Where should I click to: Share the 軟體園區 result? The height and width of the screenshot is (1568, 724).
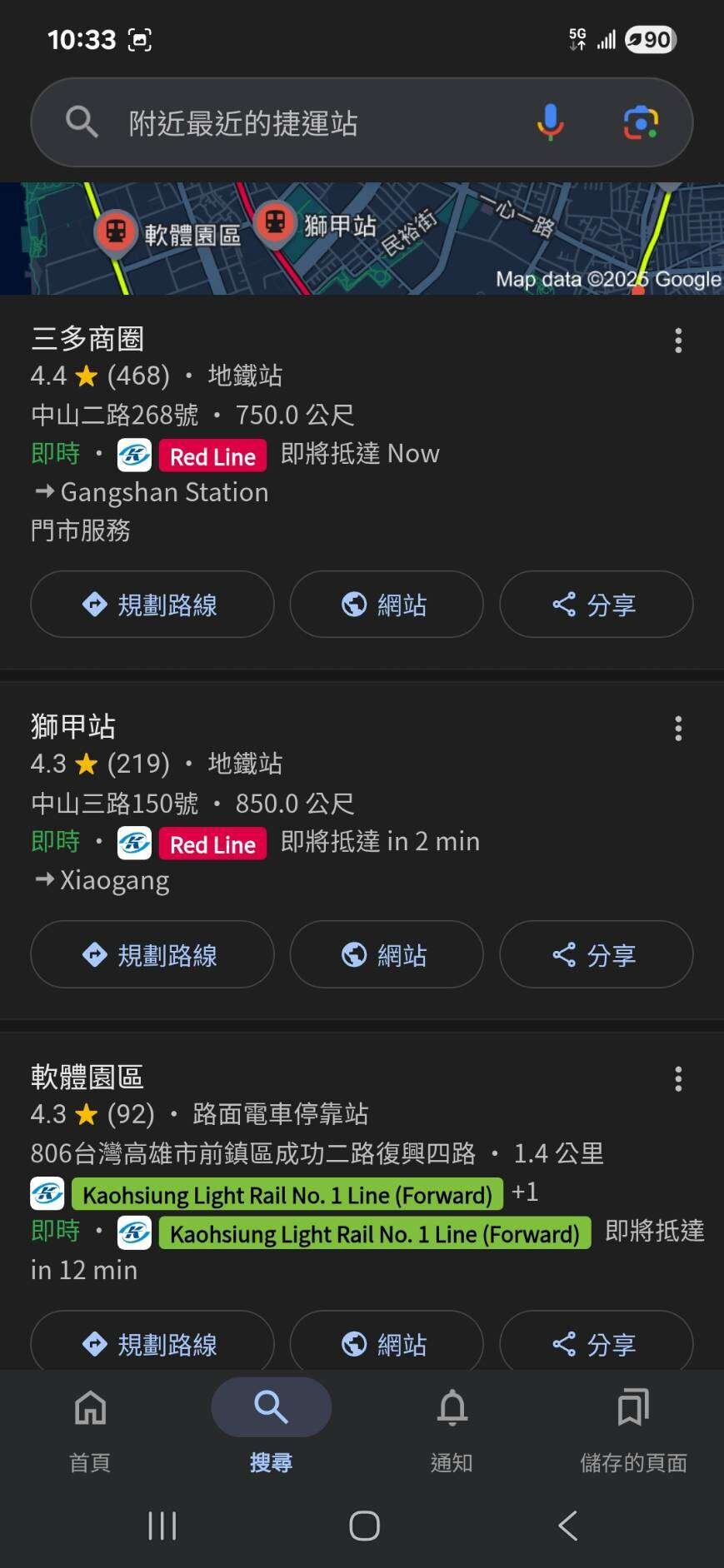[597, 1341]
